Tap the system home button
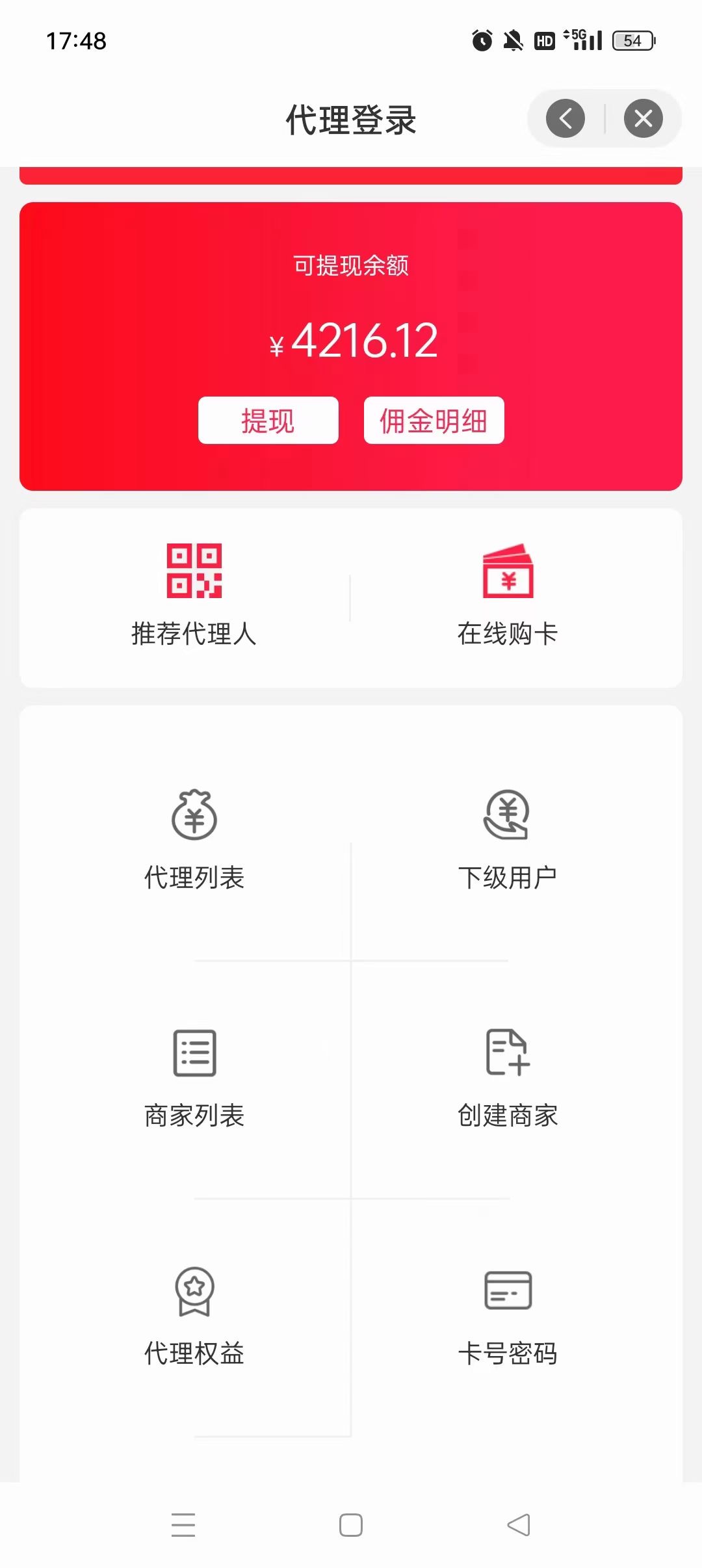 [351, 1525]
